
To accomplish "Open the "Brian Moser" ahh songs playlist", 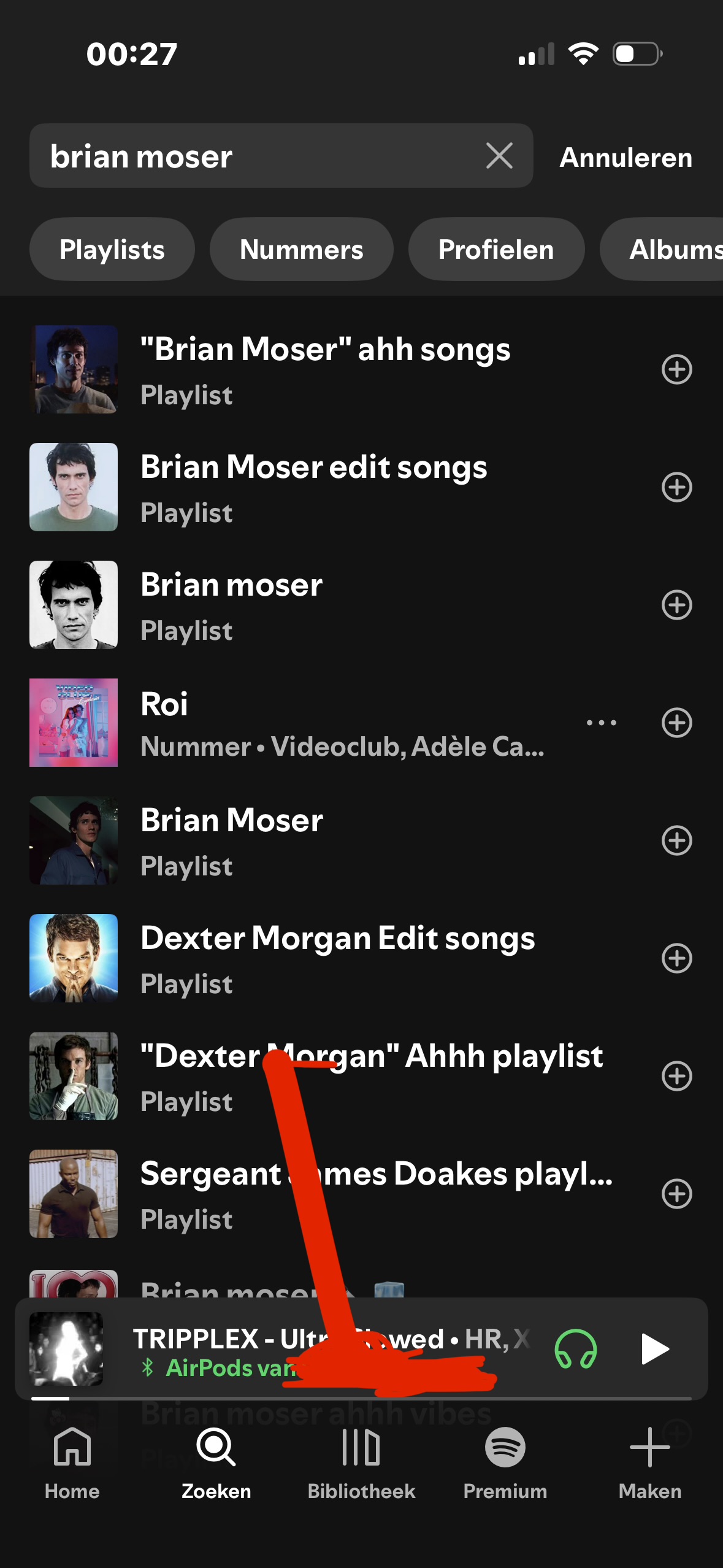I will click(x=325, y=369).
